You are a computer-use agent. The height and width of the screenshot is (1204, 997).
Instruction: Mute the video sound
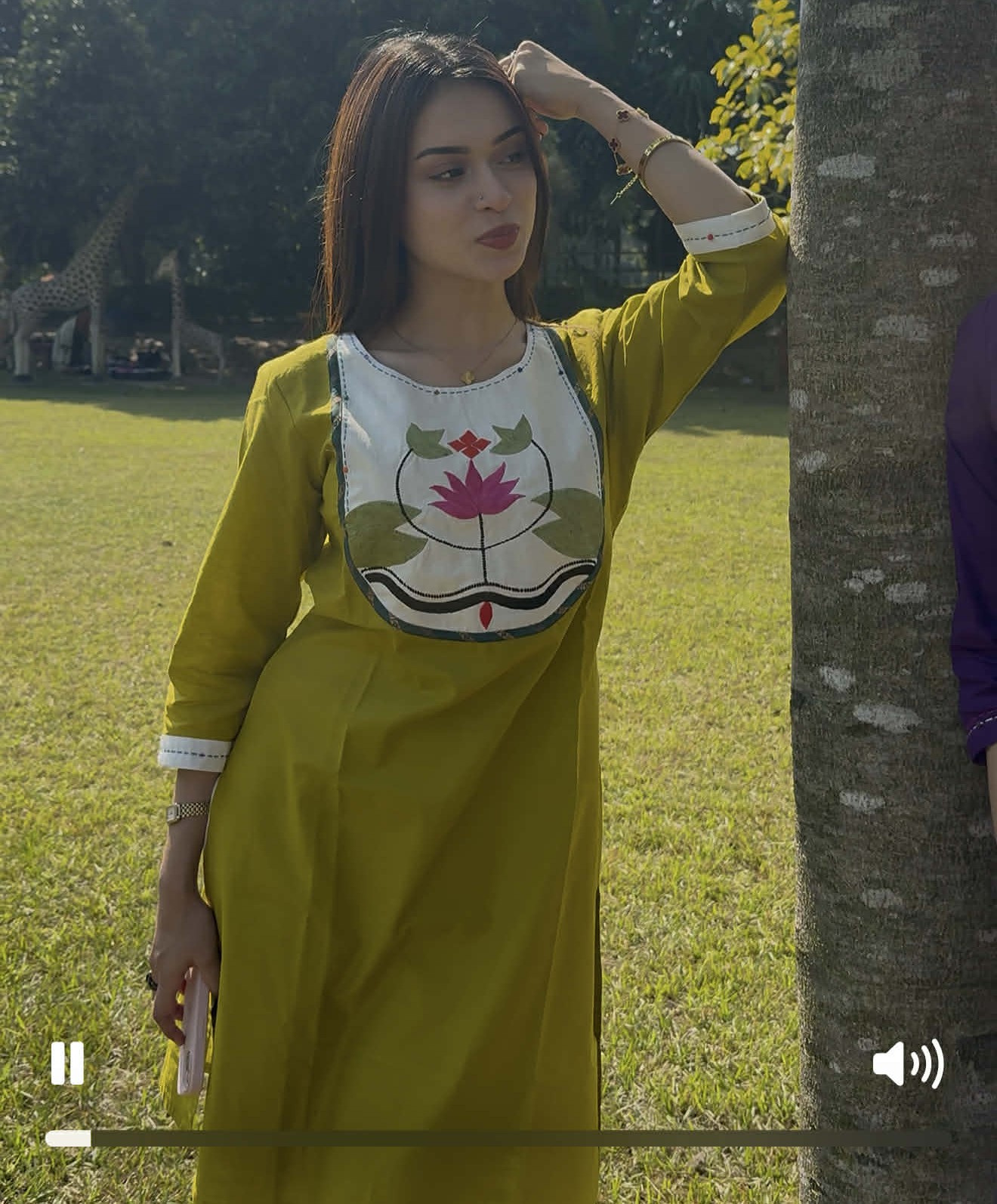click(907, 1064)
